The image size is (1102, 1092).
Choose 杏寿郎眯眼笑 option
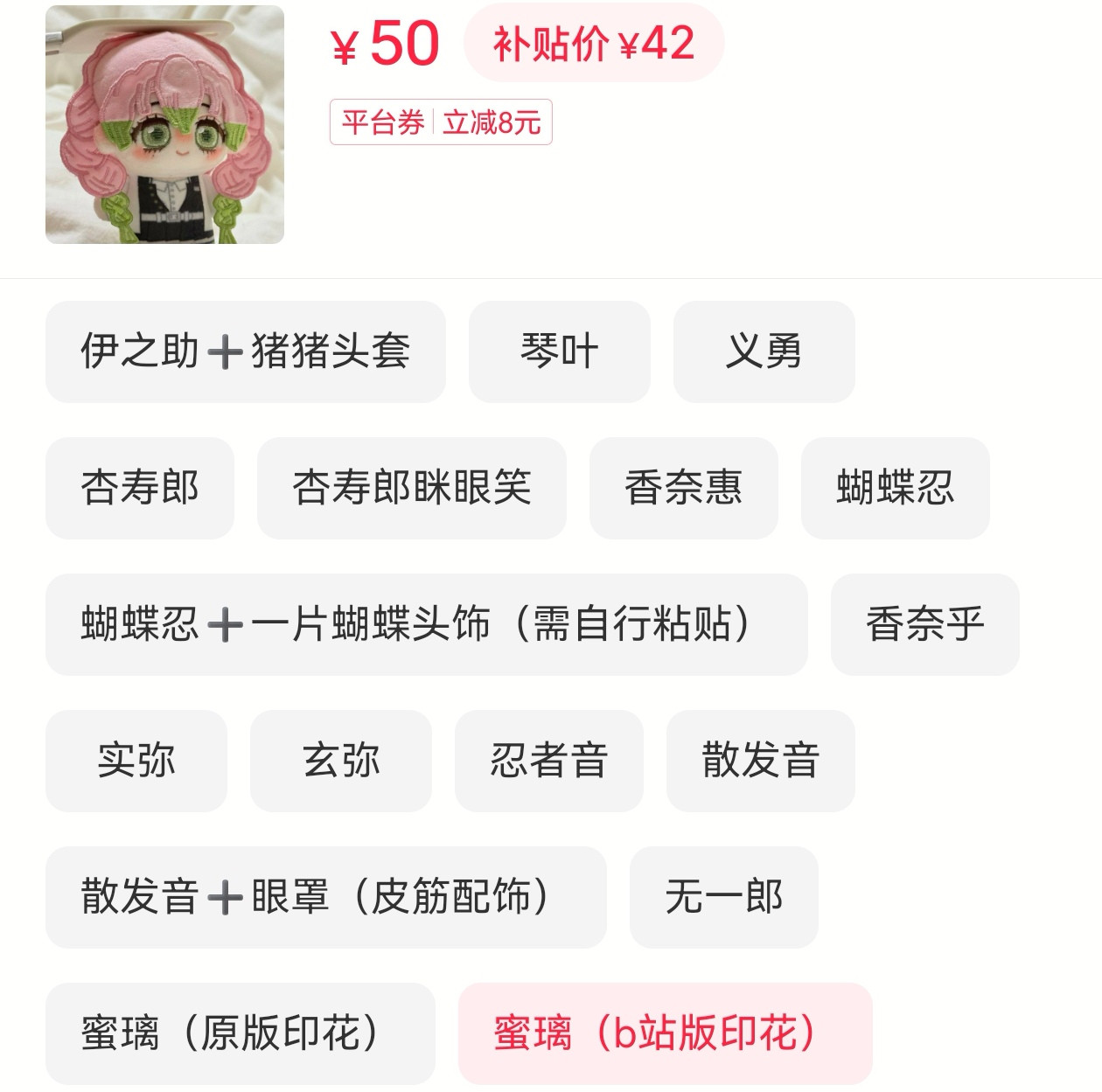(x=412, y=488)
